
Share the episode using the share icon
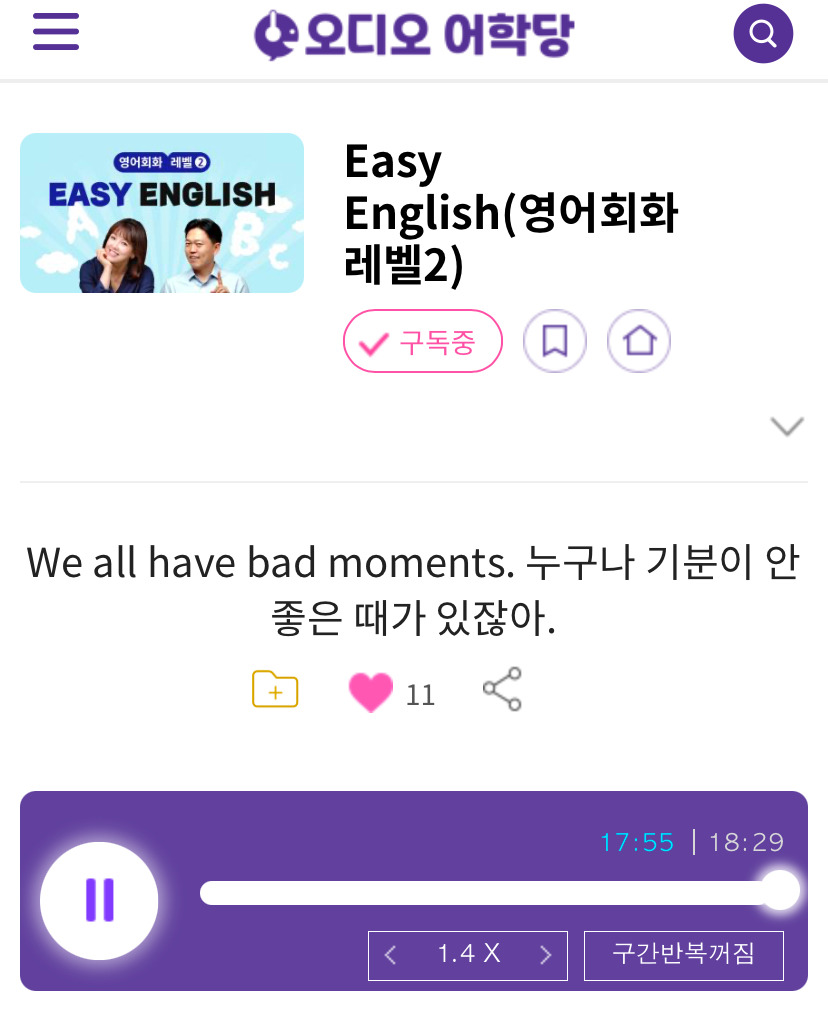pyautogui.click(x=502, y=688)
